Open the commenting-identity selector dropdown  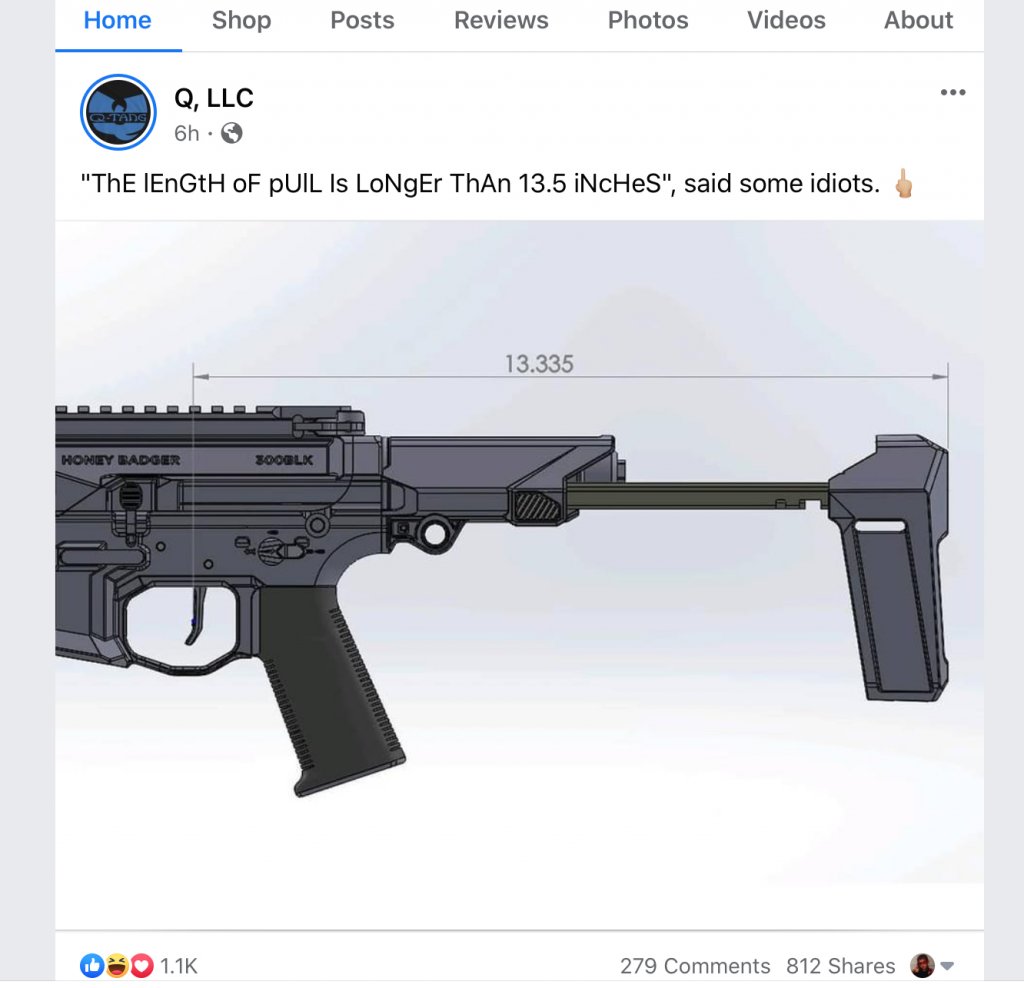tap(933, 966)
